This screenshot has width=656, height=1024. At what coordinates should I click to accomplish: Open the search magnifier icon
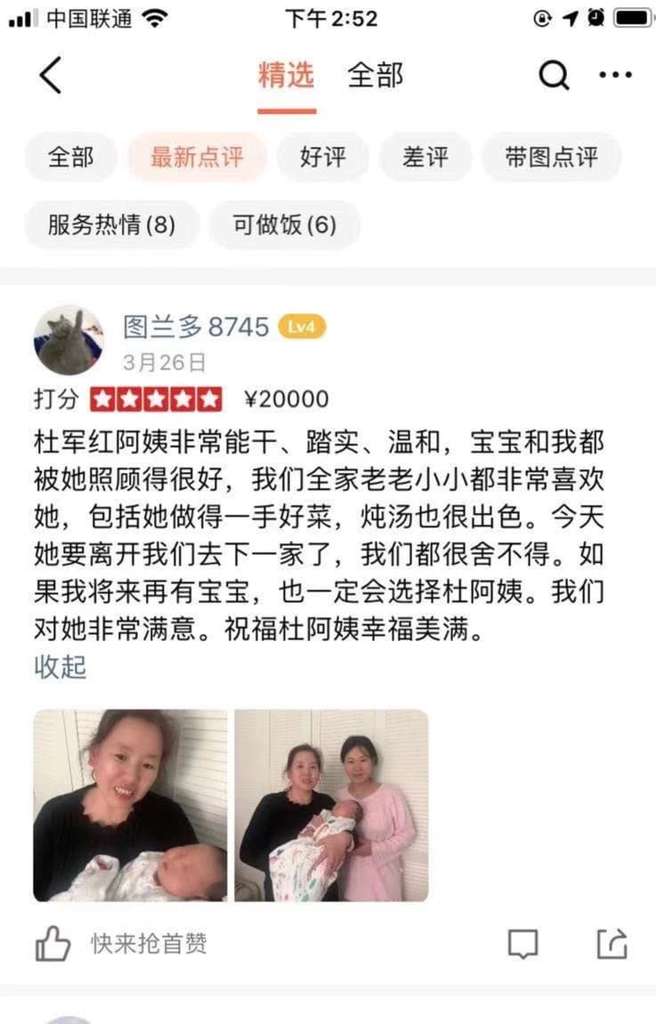553,75
